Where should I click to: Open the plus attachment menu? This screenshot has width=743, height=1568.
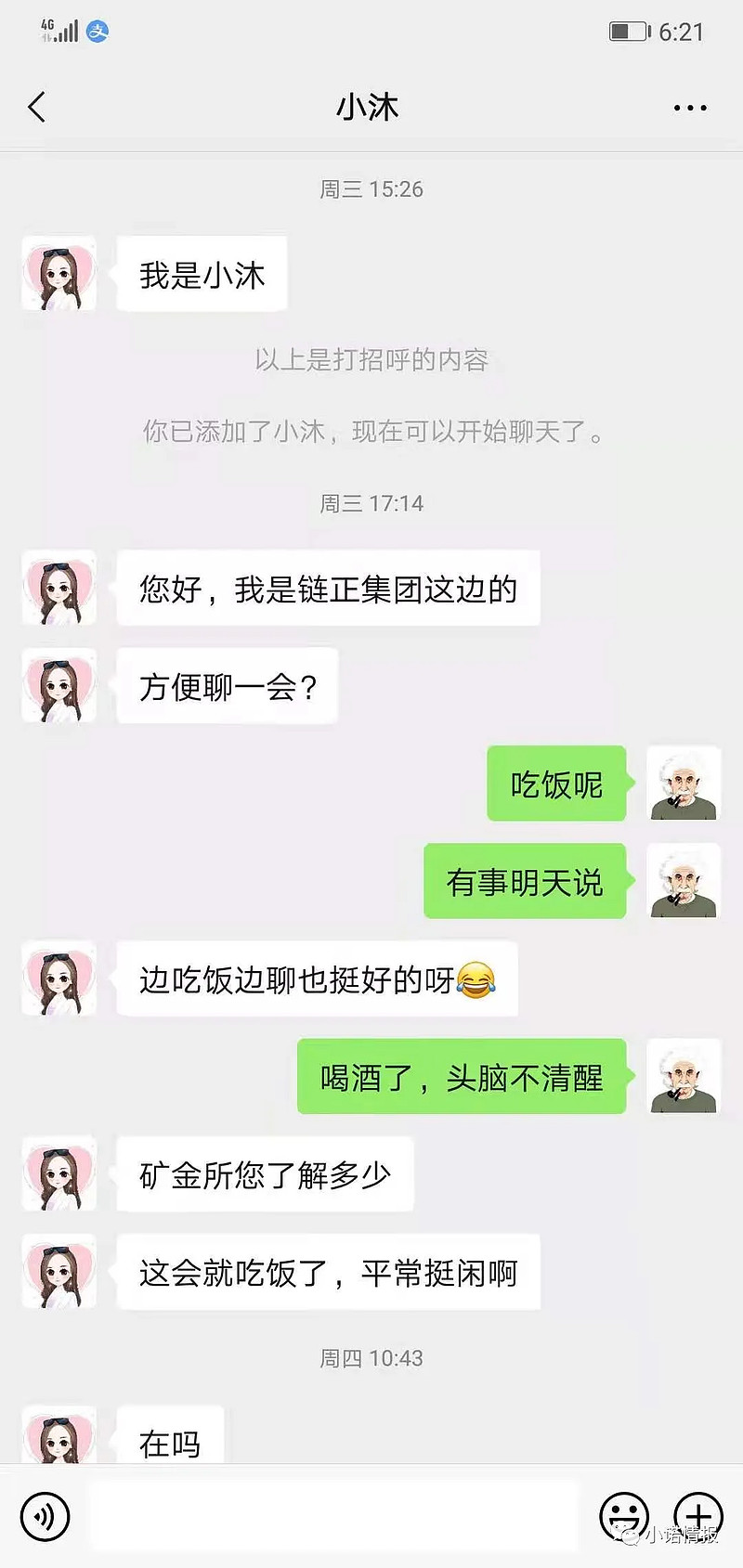coord(698,1516)
